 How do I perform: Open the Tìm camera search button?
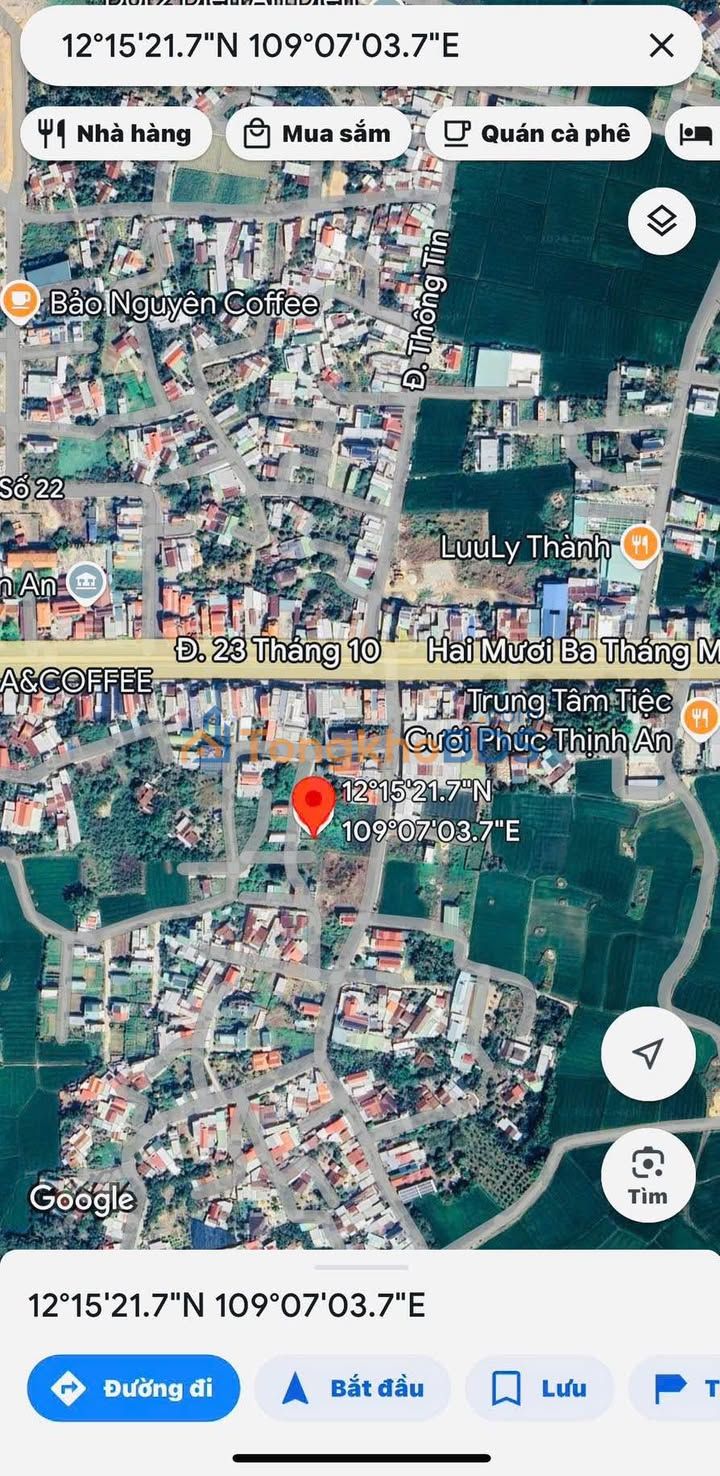click(x=648, y=1176)
